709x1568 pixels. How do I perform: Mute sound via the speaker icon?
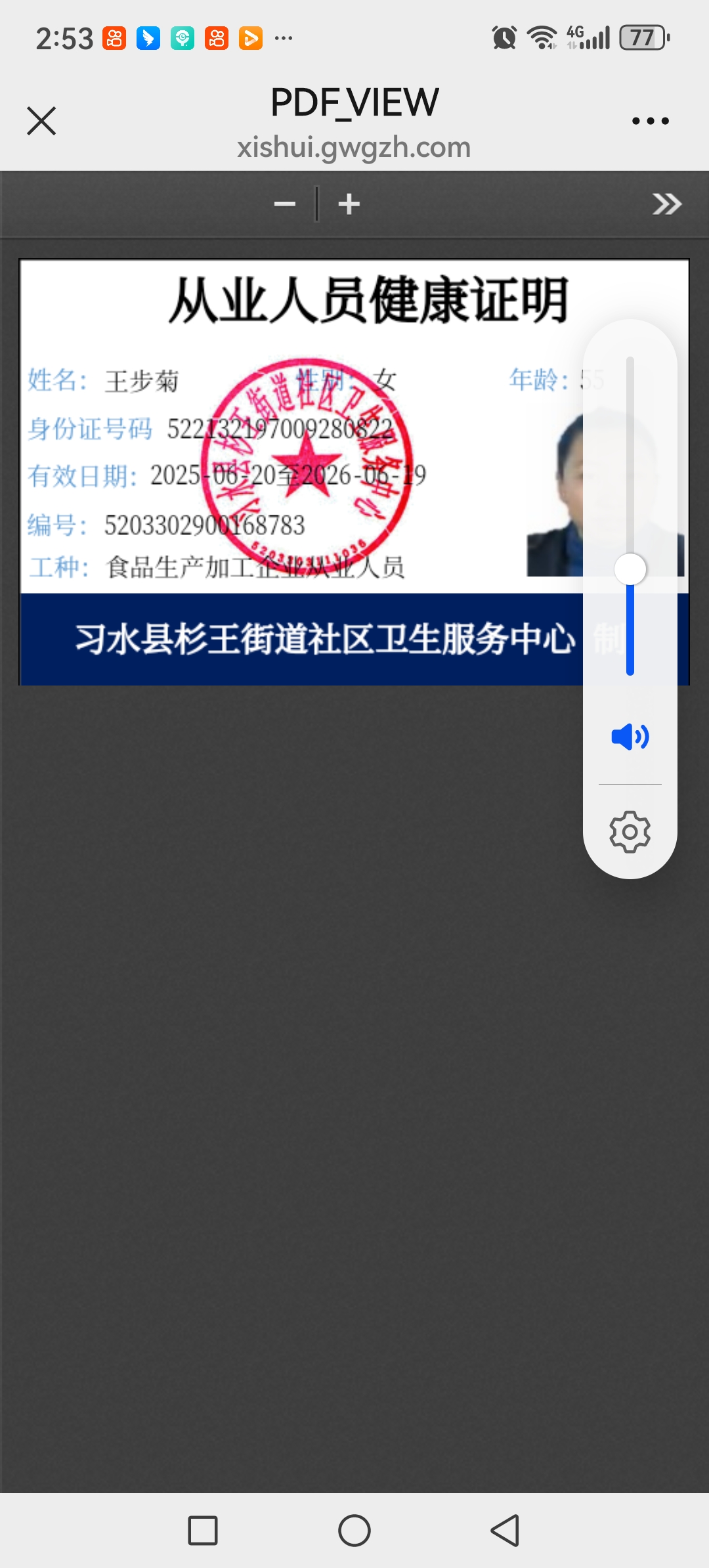(630, 737)
